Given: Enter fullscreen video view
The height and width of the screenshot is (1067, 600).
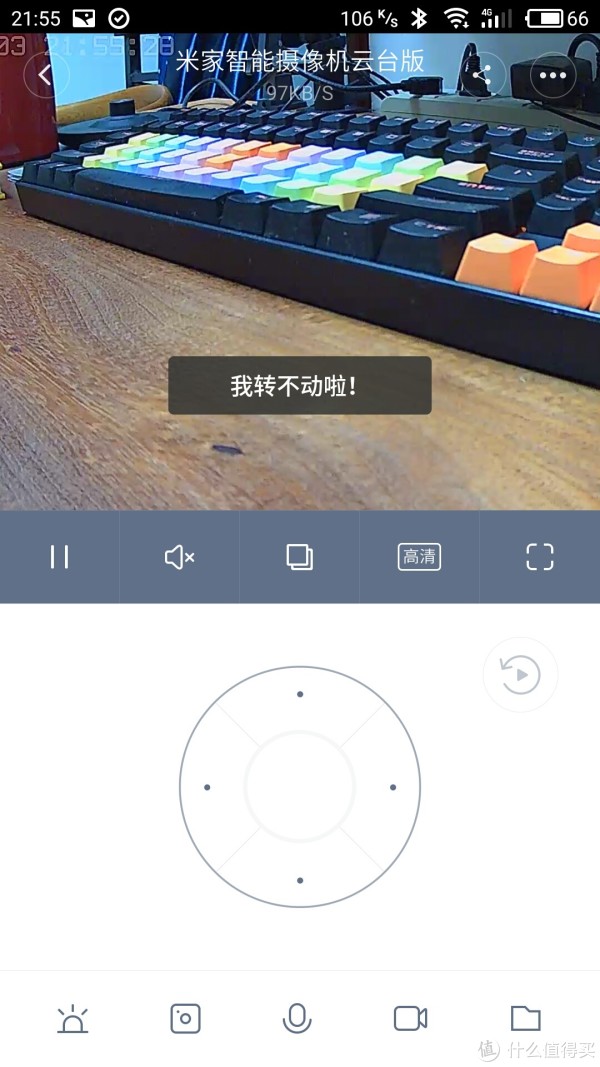Looking at the screenshot, I should click(x=539, y=557).
